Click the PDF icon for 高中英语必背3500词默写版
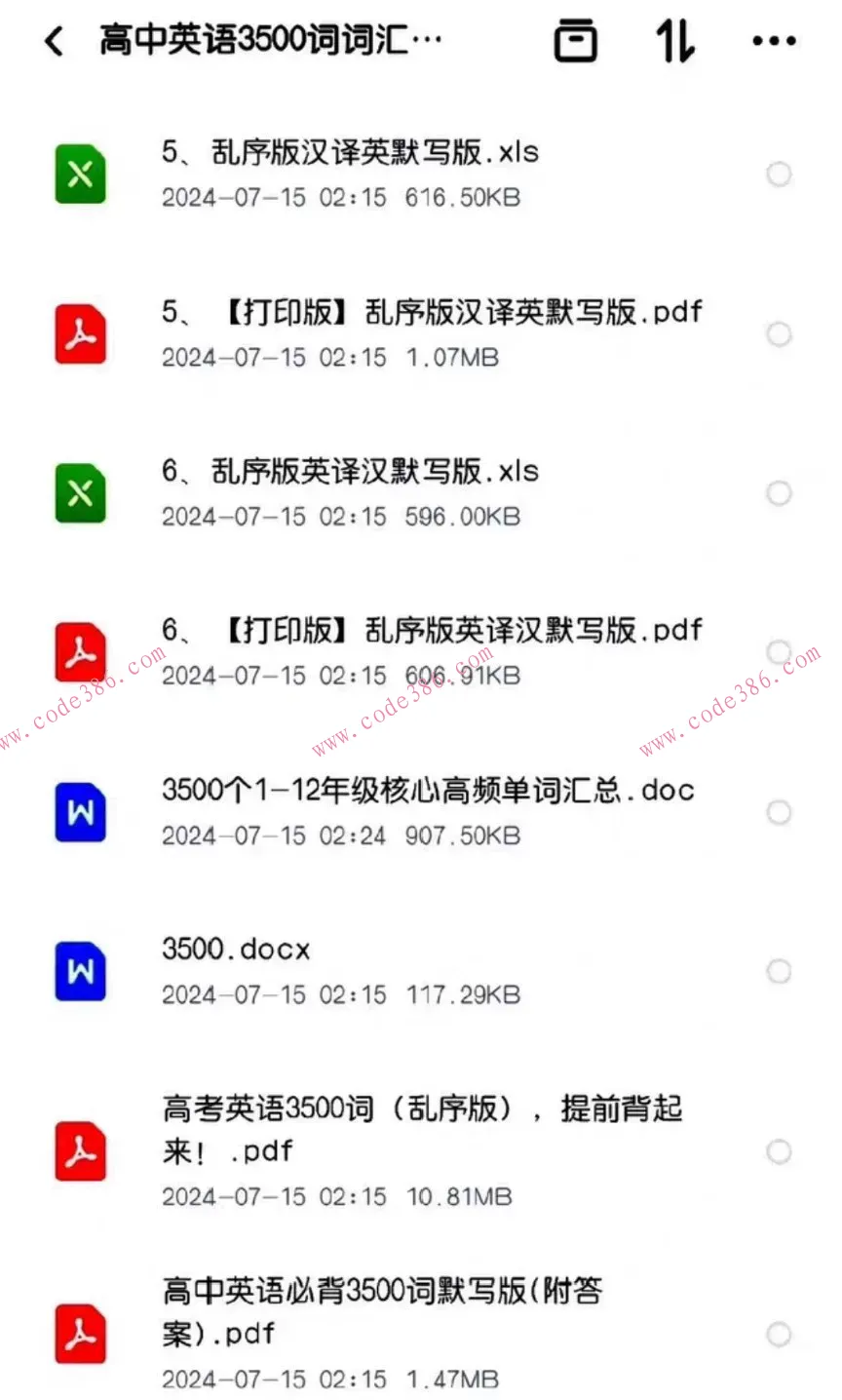Image resolution: width=842 pixels, height=1400 pixels. point(80,1335)
